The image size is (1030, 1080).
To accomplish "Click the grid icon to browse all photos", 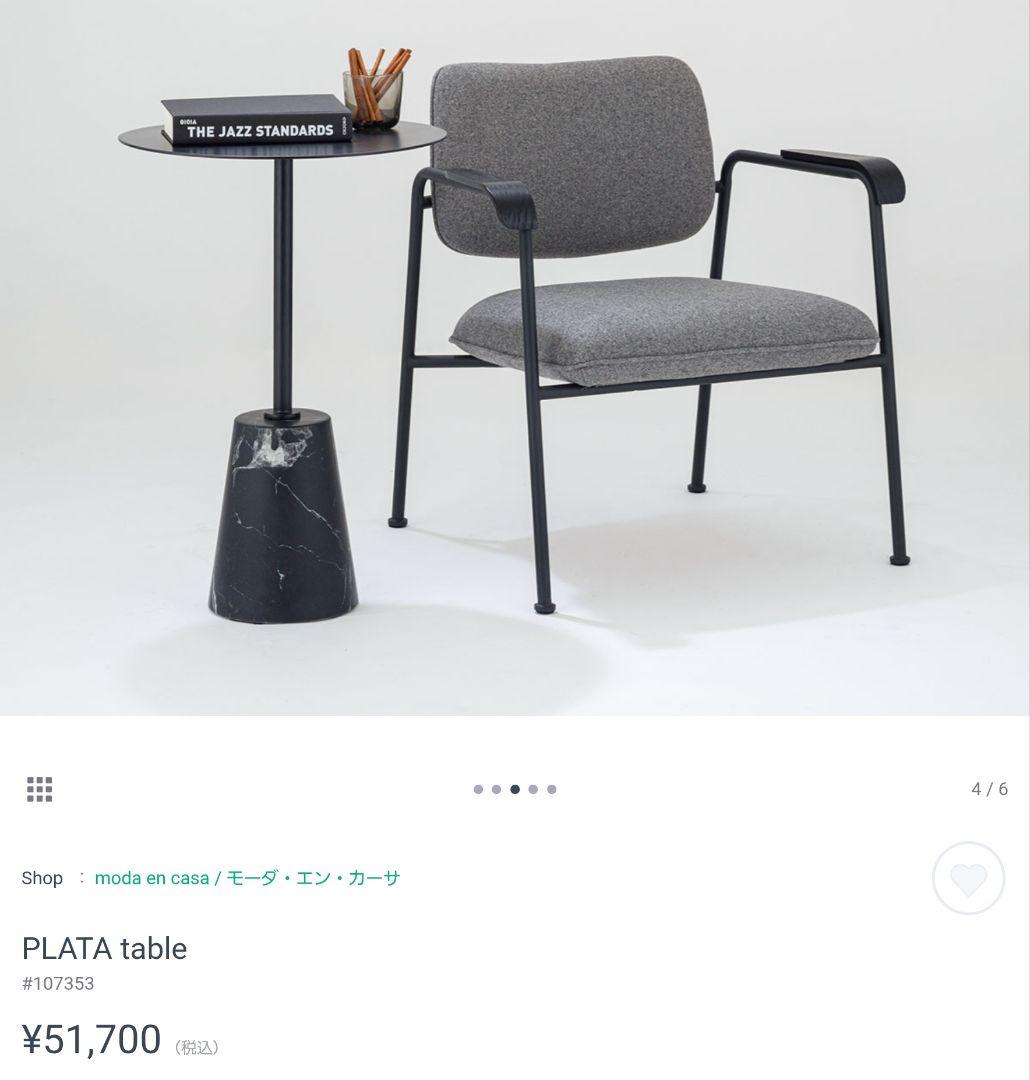I will pos(39,789).
